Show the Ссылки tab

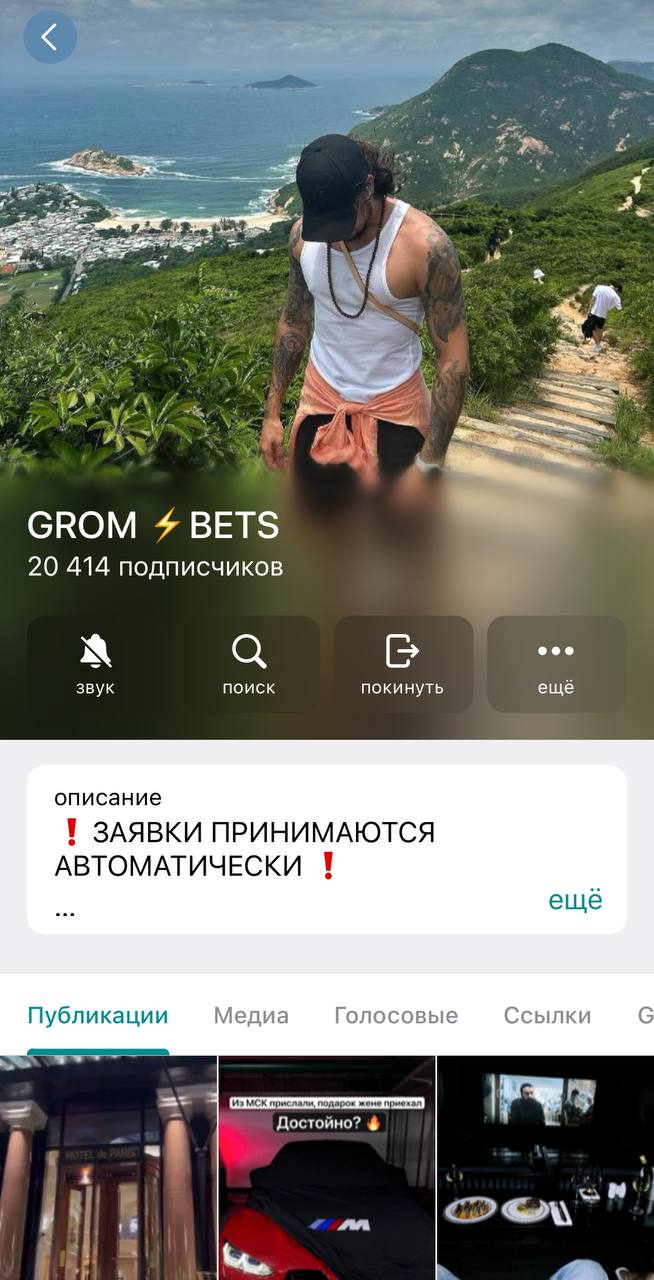click(x=547, y=1016)
